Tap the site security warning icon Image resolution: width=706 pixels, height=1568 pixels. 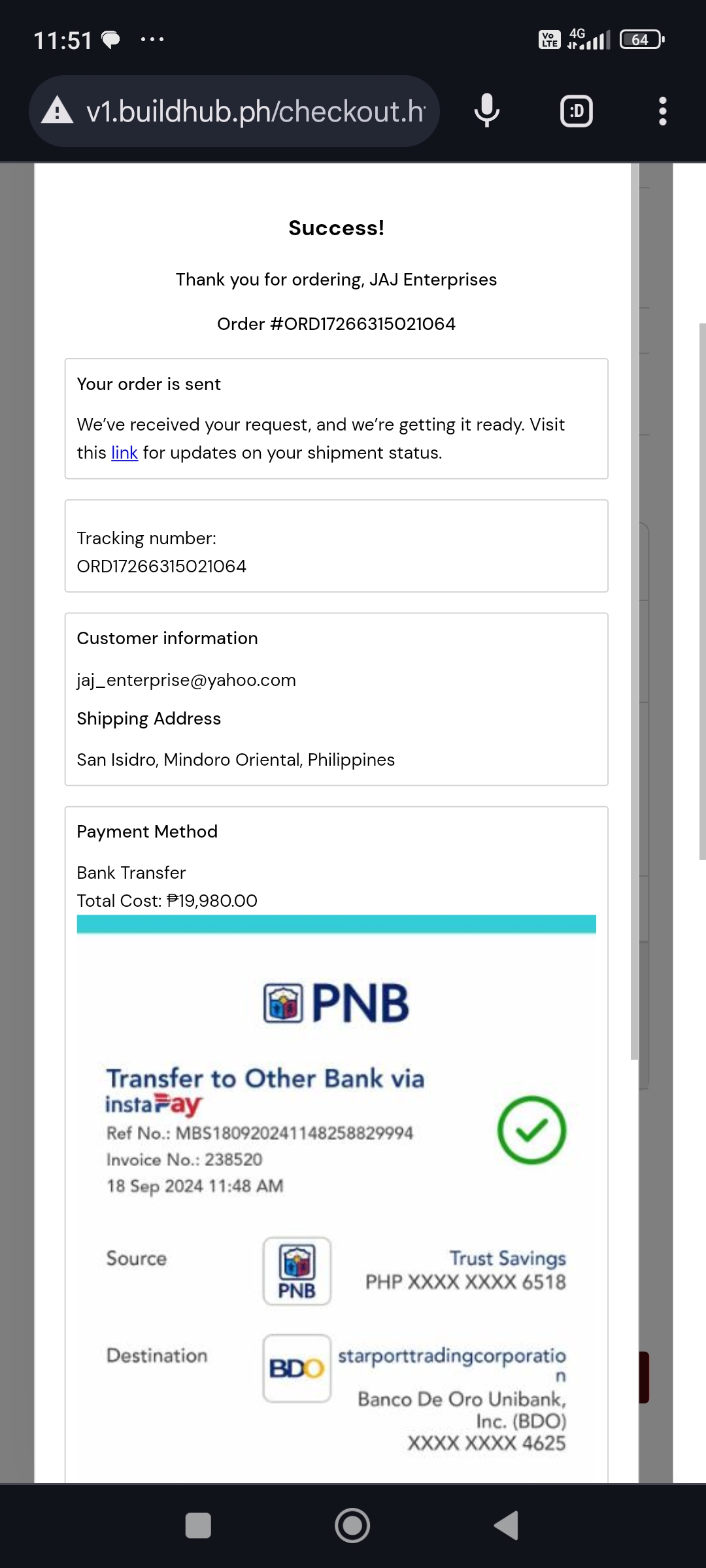point(58,111)
